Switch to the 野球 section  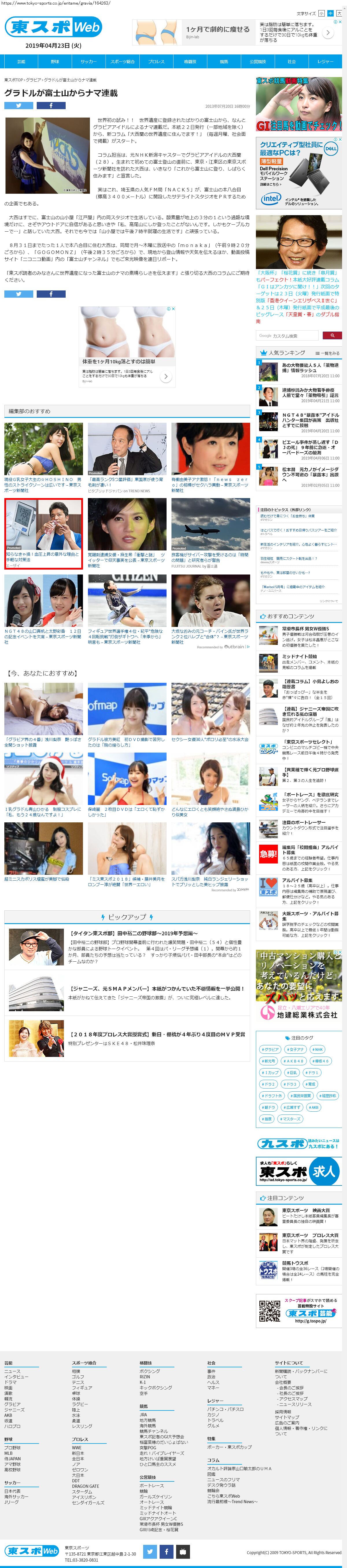[55, 61]
